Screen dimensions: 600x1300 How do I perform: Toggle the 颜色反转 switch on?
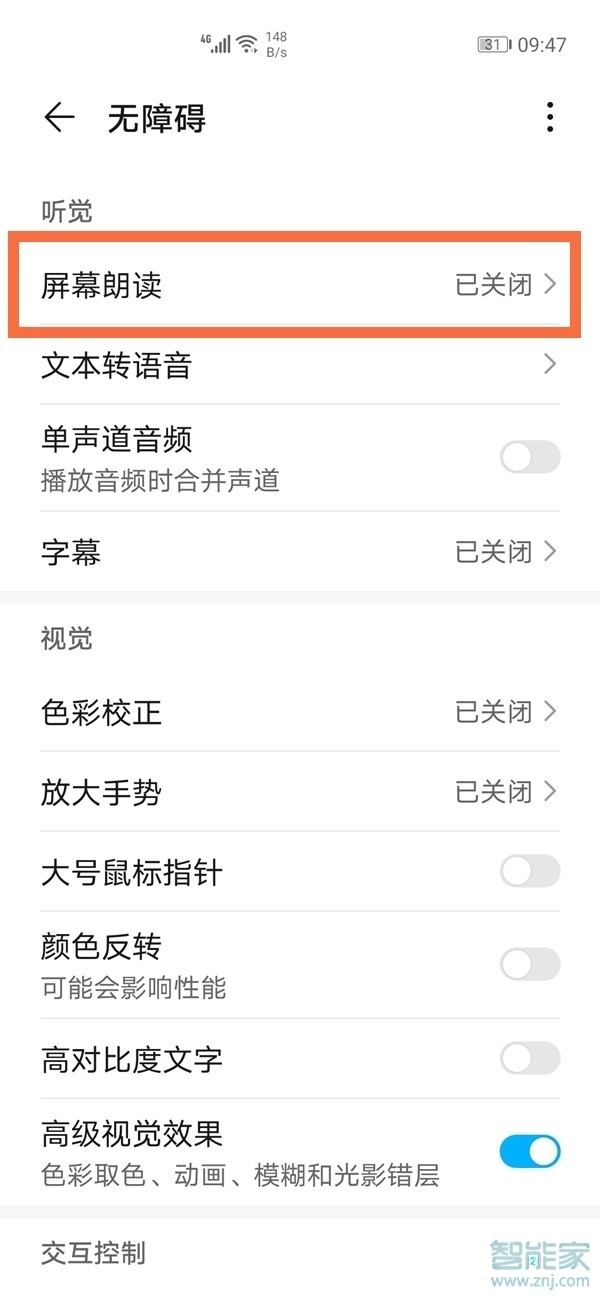pyautogui.click(x=530, y=964)
